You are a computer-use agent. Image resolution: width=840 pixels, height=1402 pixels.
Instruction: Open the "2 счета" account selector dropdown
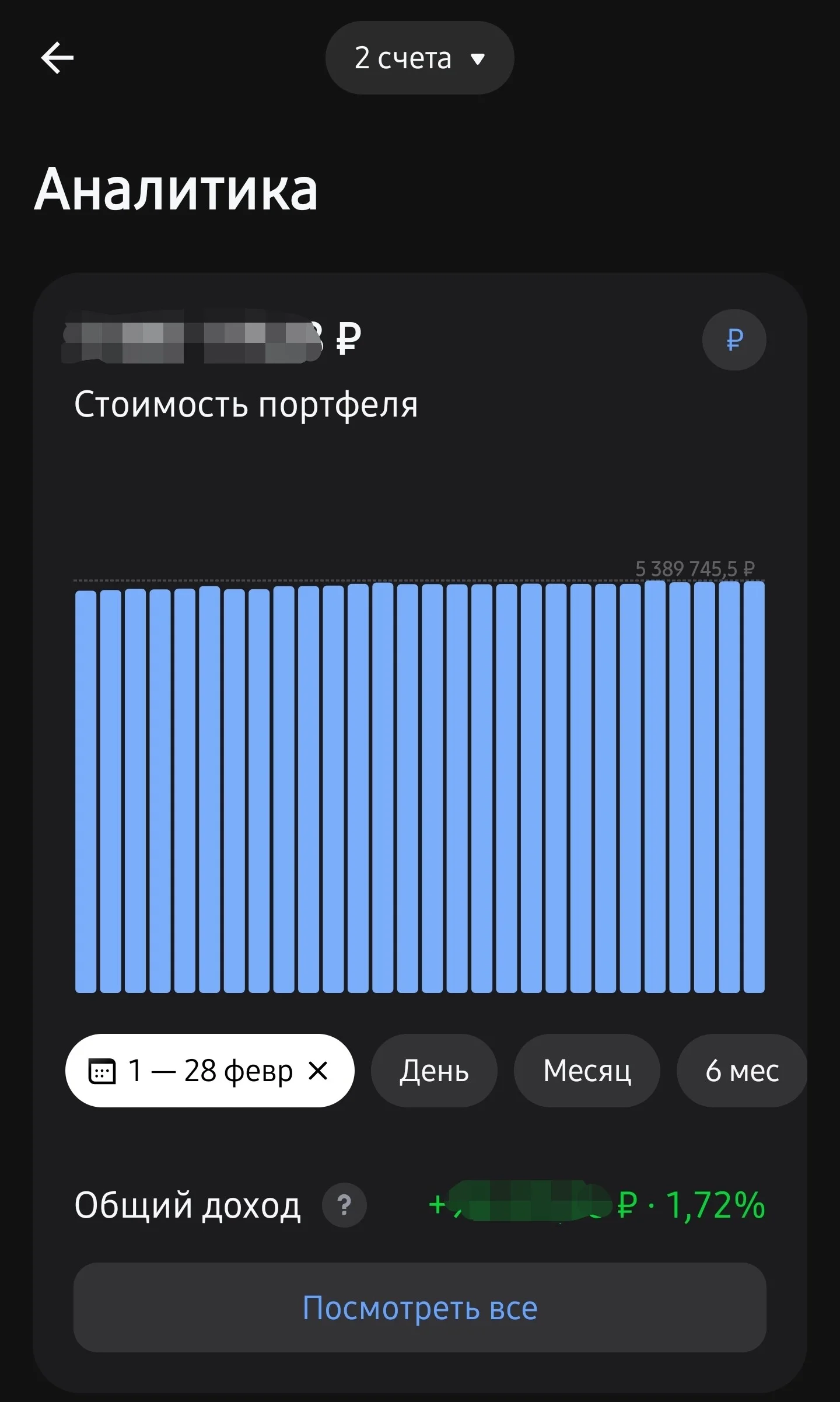point(419,58)
